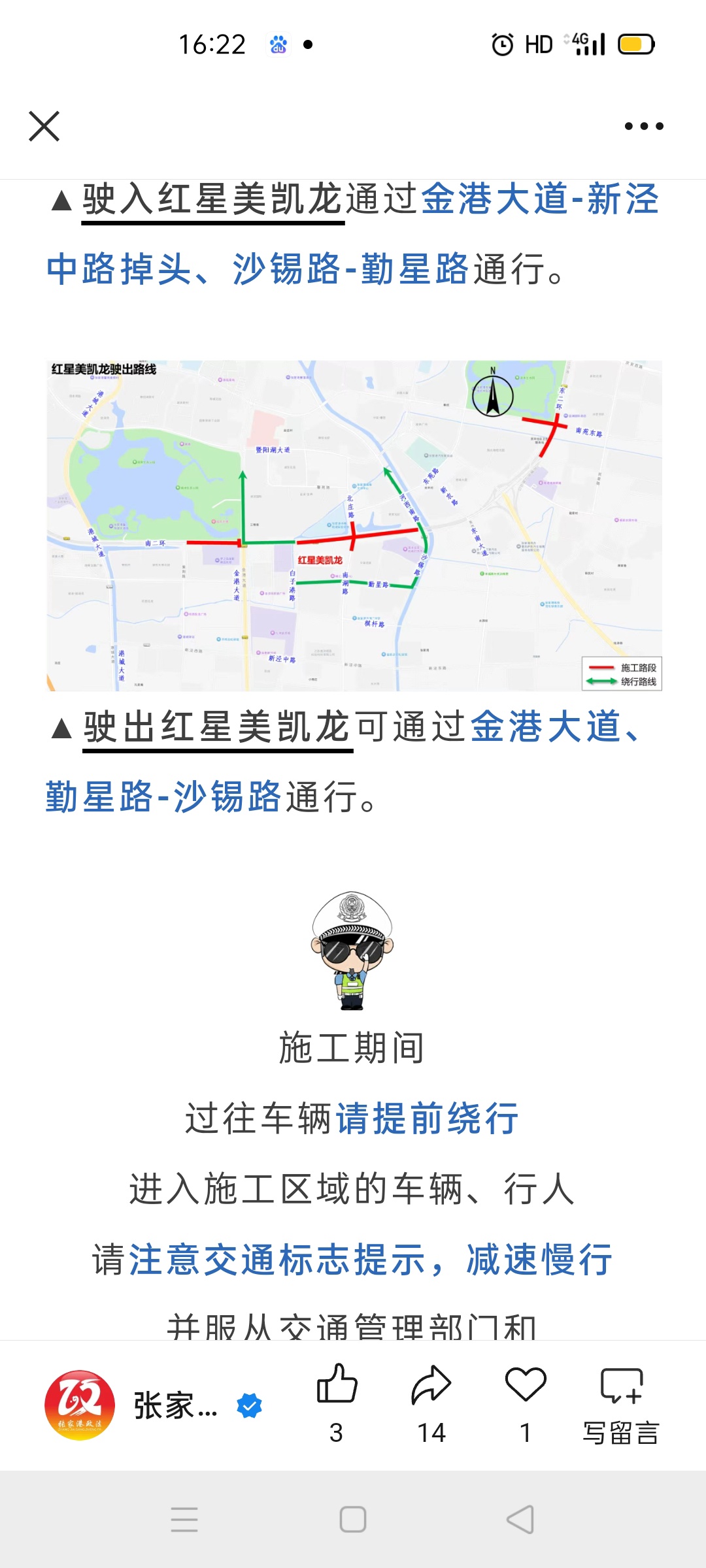Close the article page

(x=44, y=126)
